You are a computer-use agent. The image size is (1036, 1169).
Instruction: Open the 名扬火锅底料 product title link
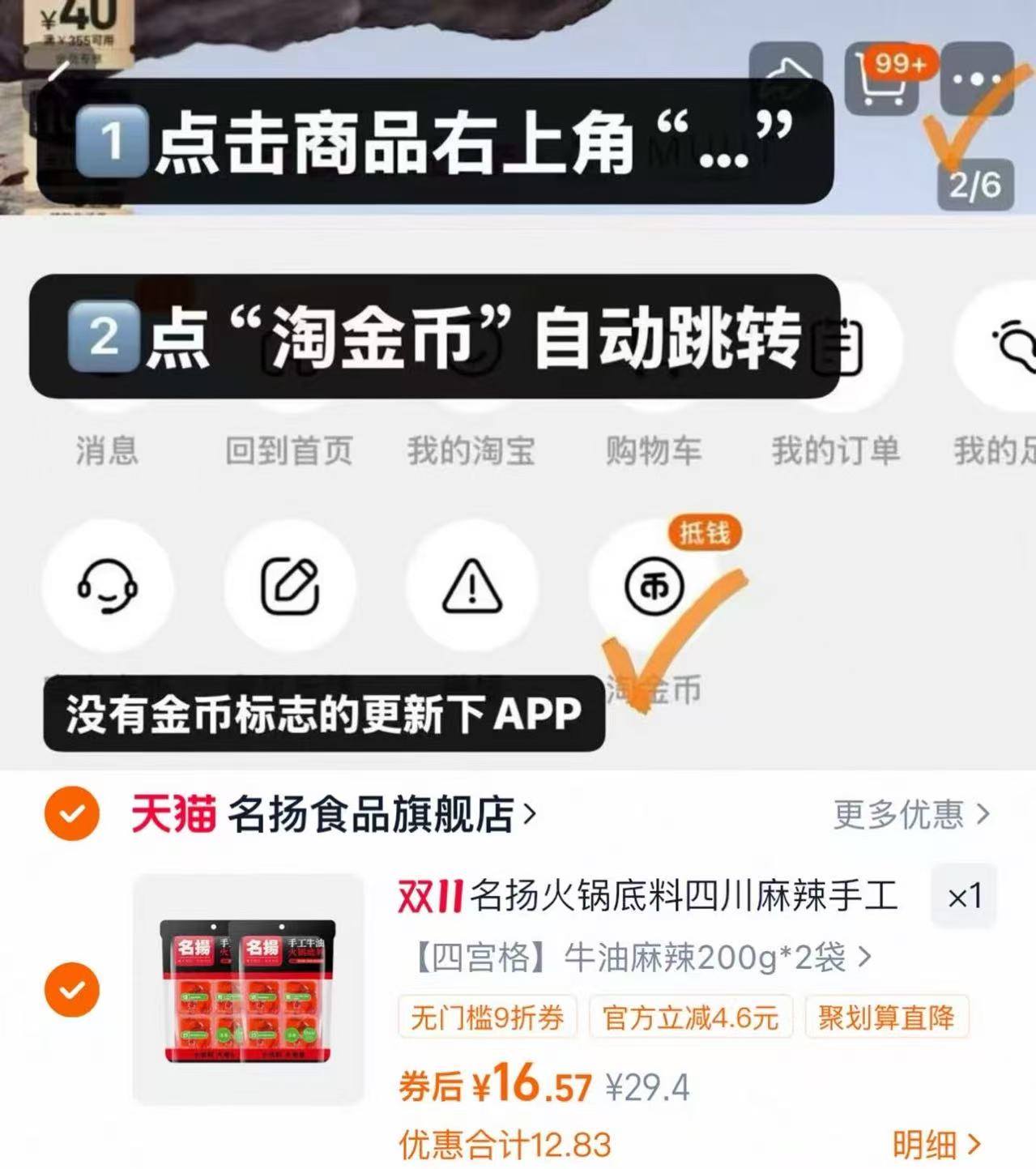(x=648, y=897)
